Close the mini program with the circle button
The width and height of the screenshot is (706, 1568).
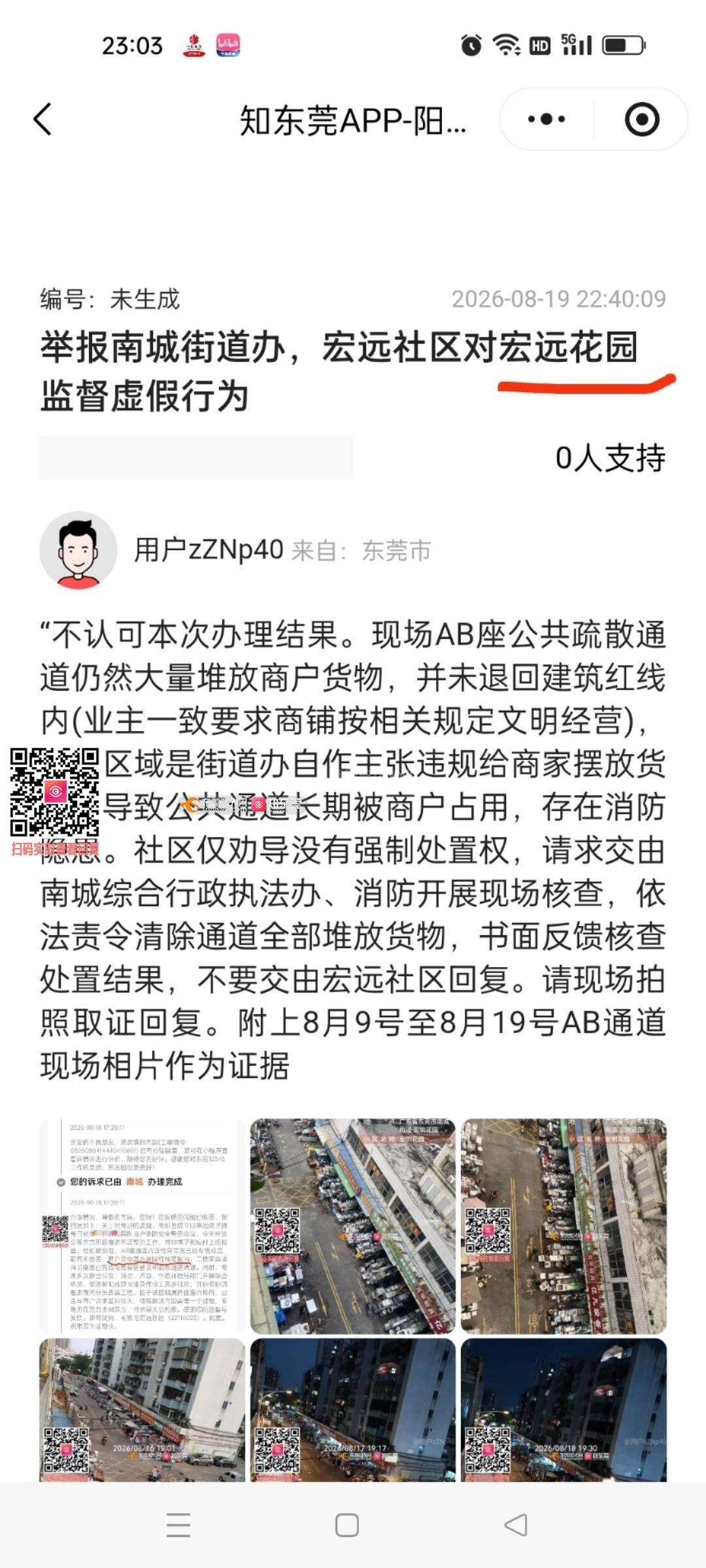[641, 120]
